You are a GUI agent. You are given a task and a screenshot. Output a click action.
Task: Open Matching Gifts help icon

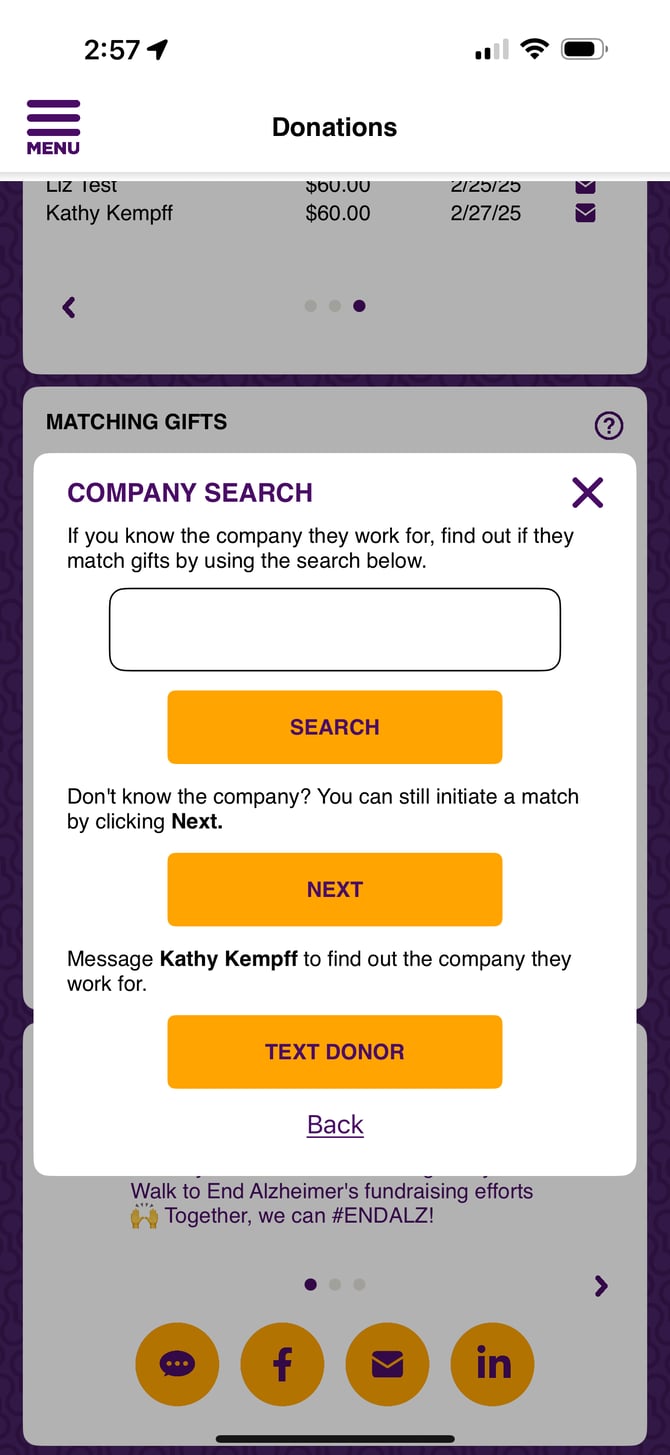(x=608, y=426)
